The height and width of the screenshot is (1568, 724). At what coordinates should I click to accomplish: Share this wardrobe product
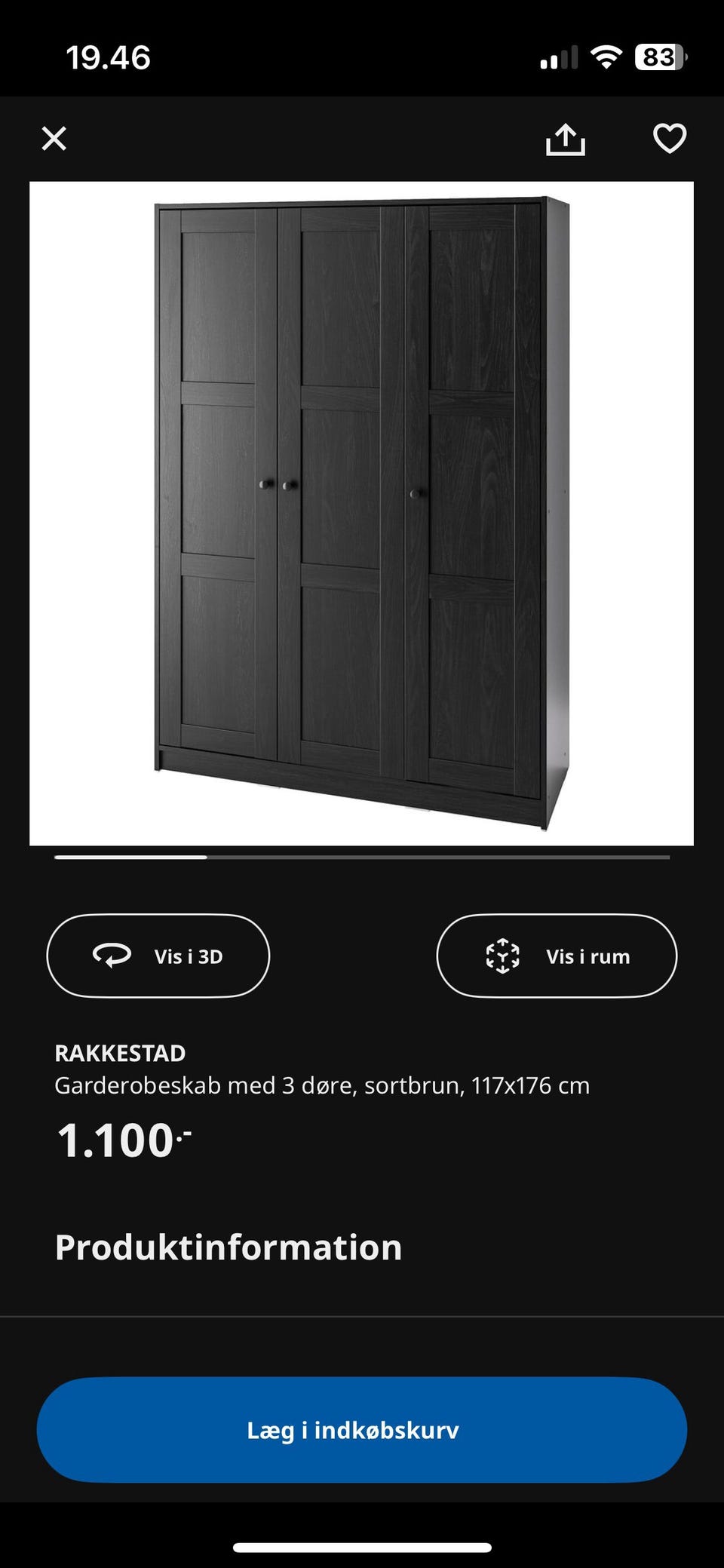point(565,140)
